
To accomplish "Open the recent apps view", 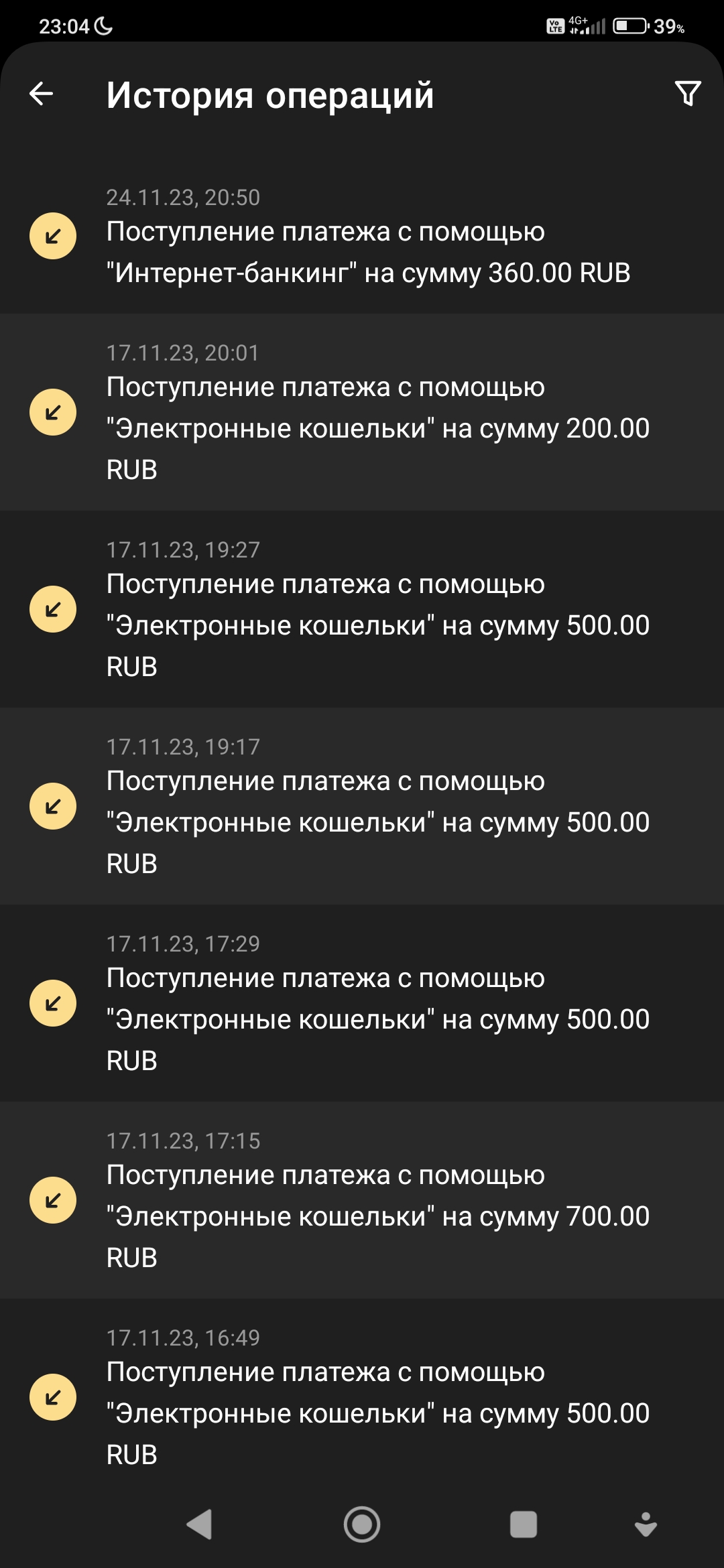I will [x=524, y=1524].
